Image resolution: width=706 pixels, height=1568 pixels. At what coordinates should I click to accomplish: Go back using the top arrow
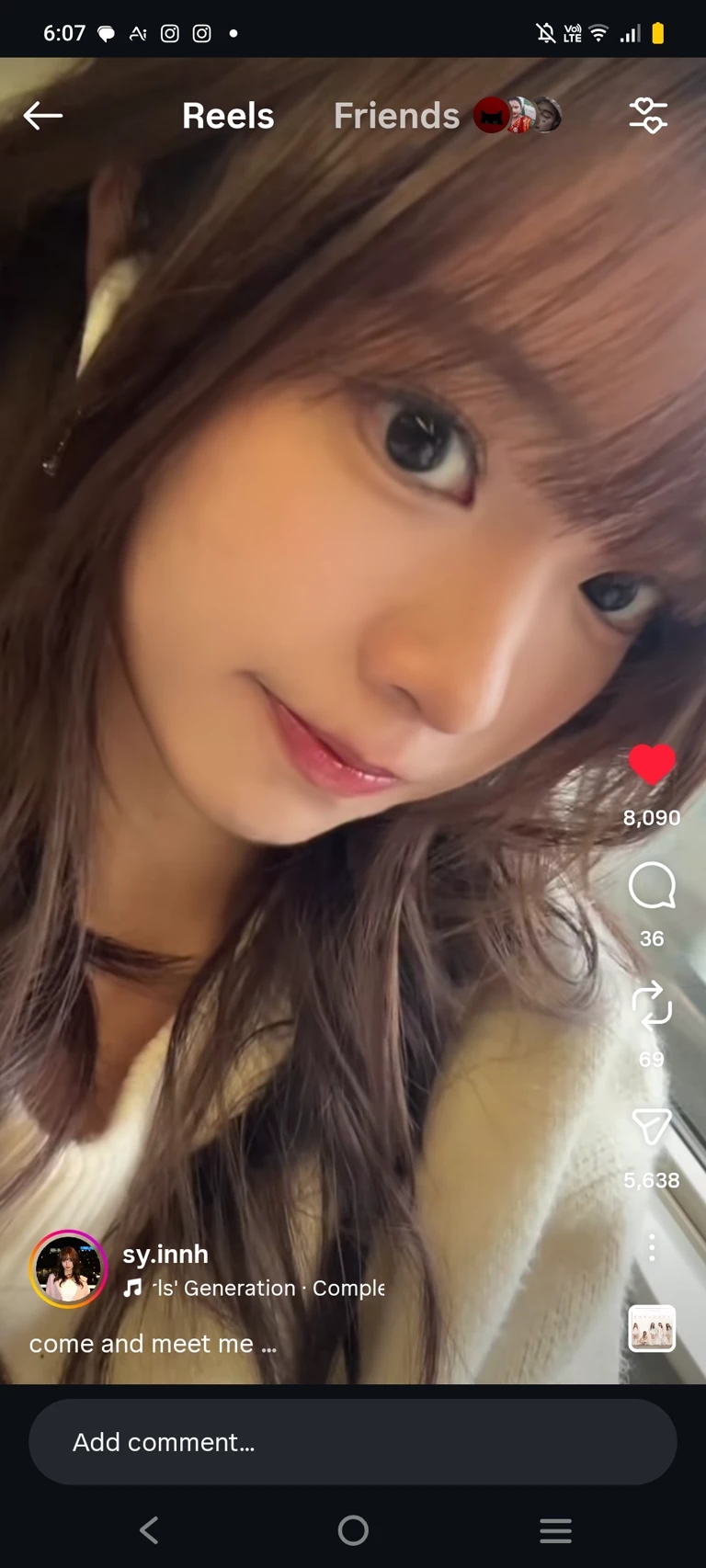42,116
